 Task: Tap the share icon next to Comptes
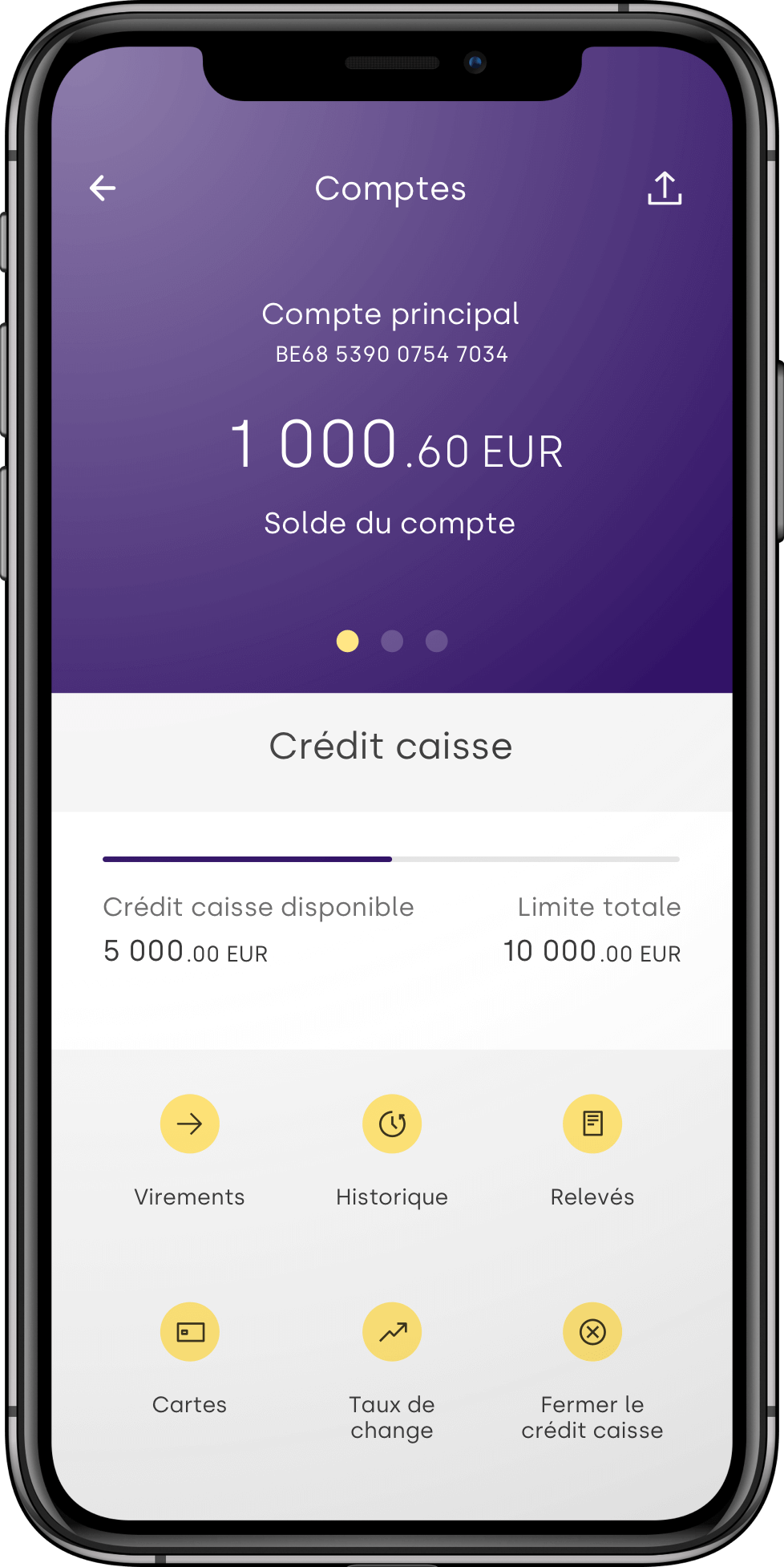pyautogui.click(x=665, y=188)
